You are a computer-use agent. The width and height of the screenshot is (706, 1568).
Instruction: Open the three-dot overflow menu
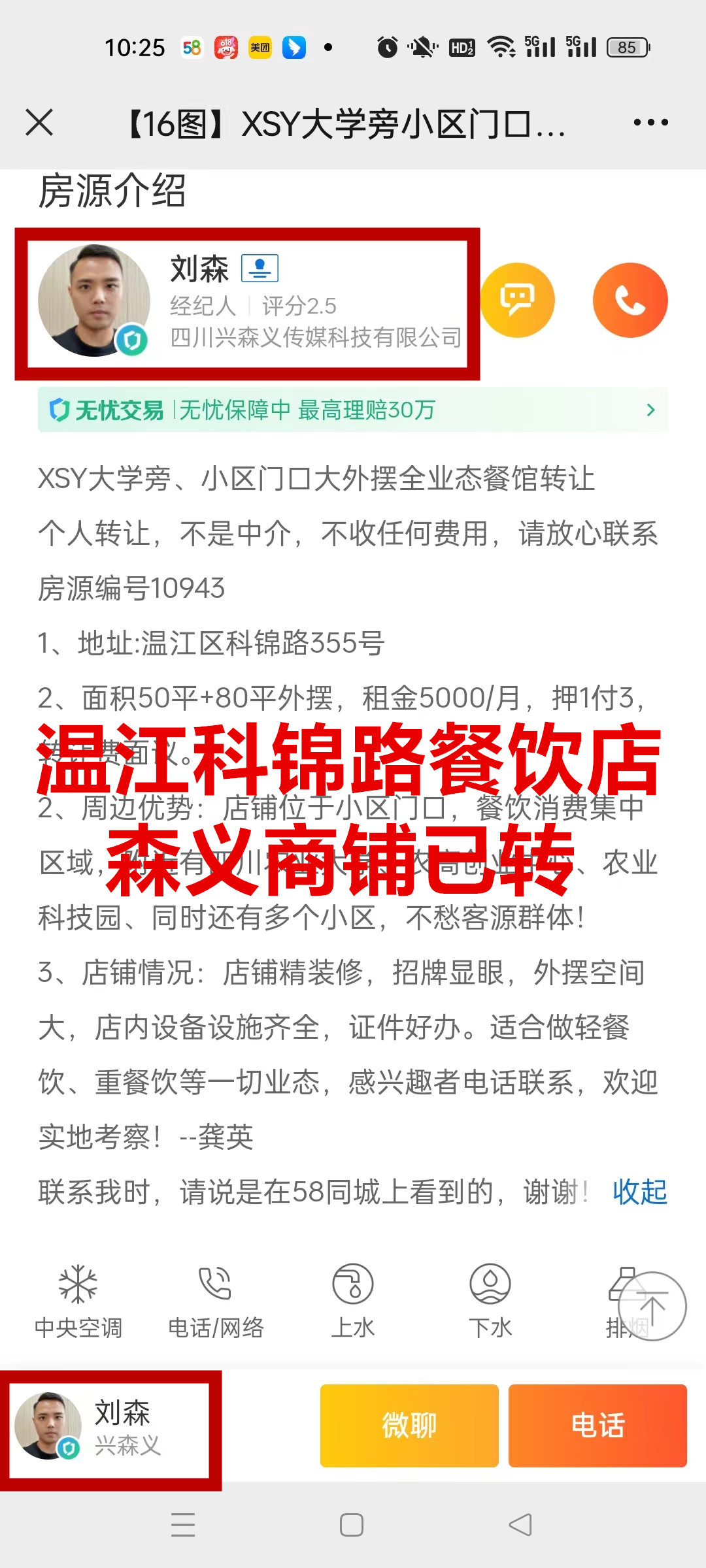(650, 122)
